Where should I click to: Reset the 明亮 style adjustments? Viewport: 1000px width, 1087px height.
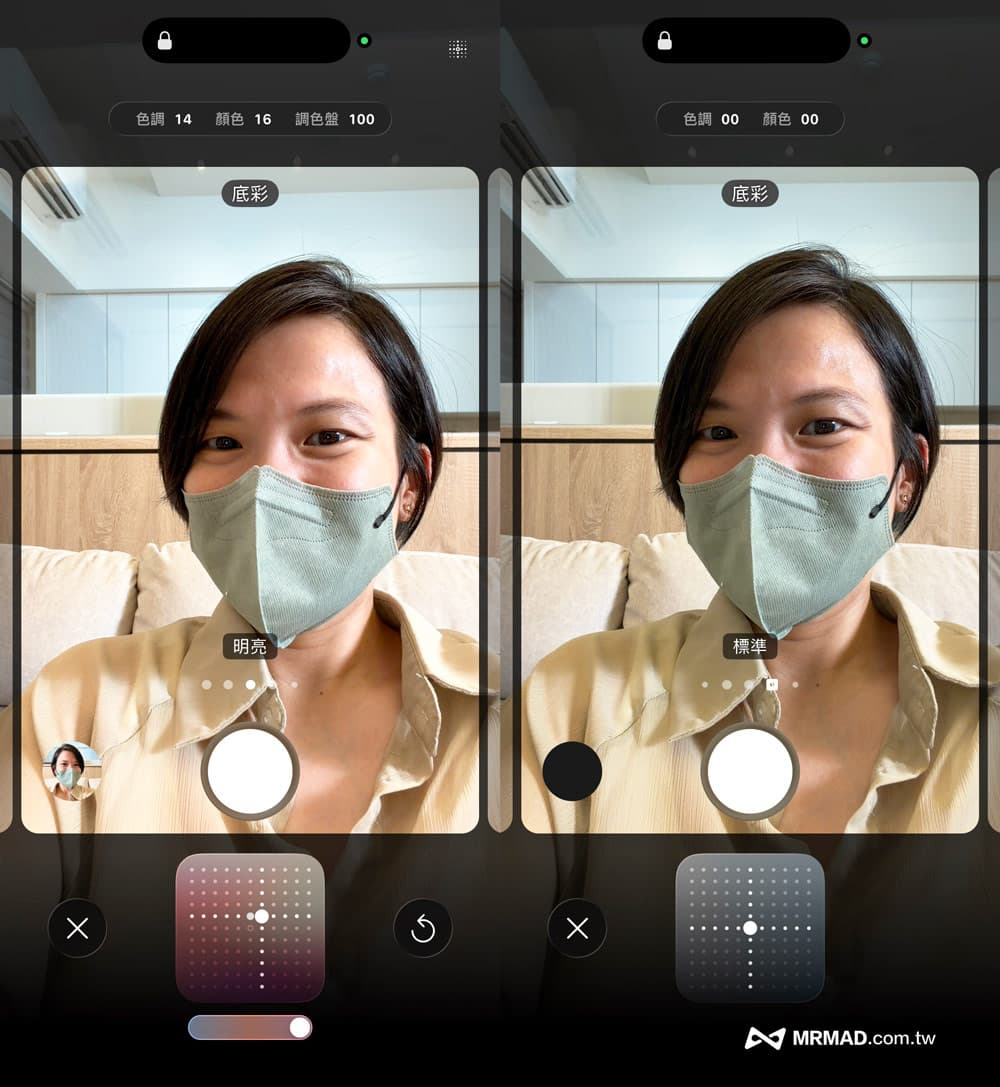[422, 928]
